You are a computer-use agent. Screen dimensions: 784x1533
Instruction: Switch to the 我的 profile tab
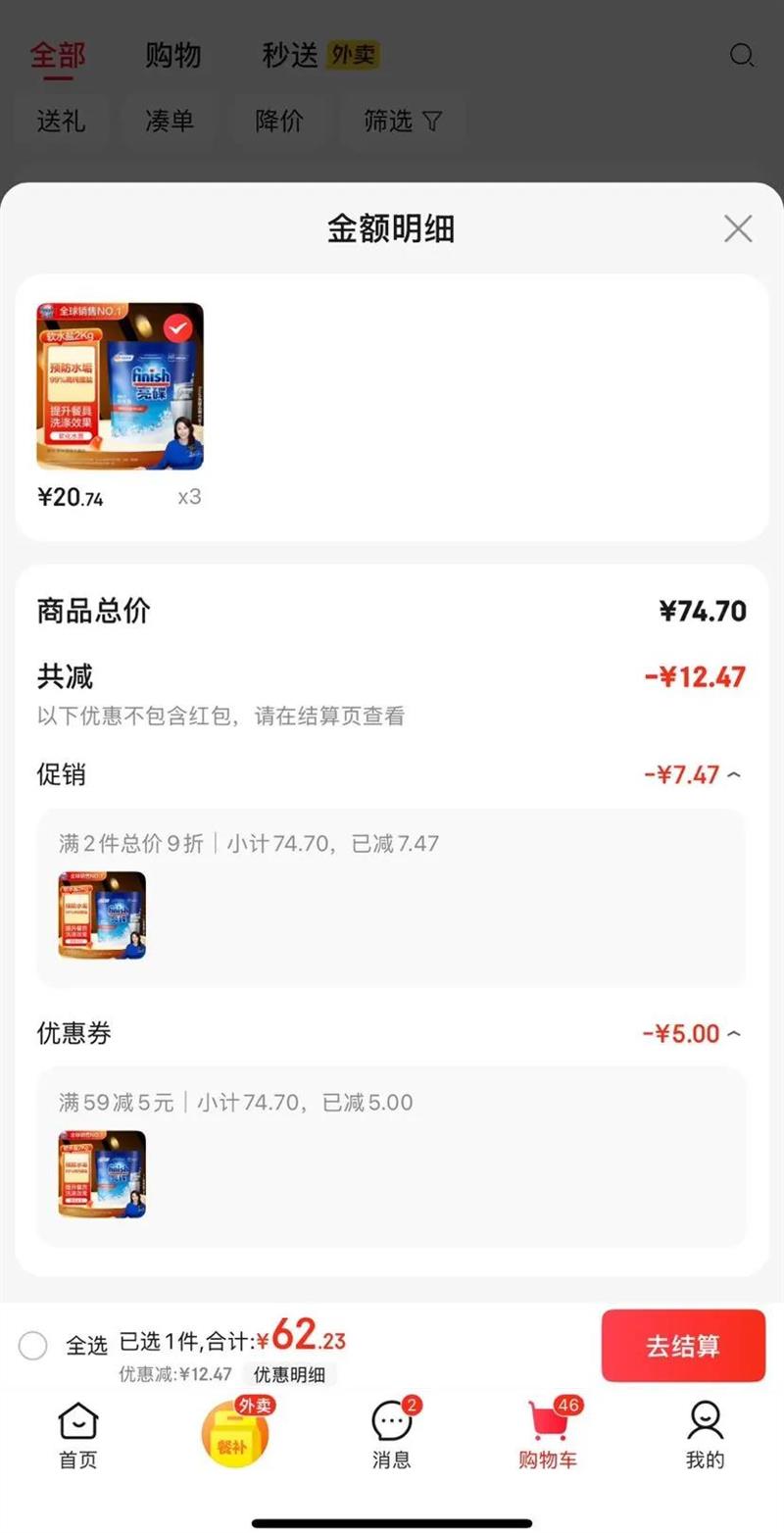pos(705,1435)
